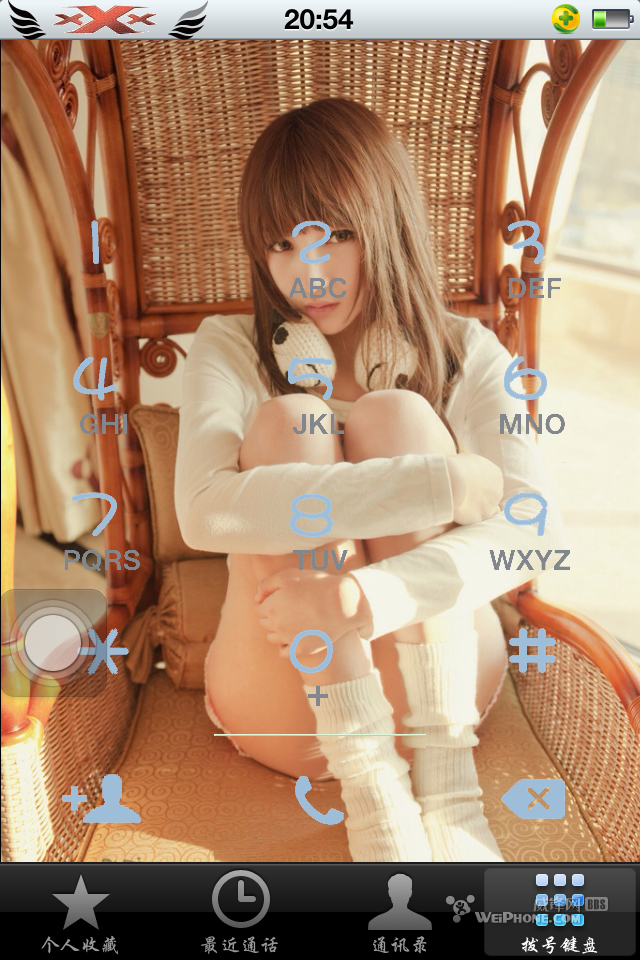Add the number to contacts

103,799
